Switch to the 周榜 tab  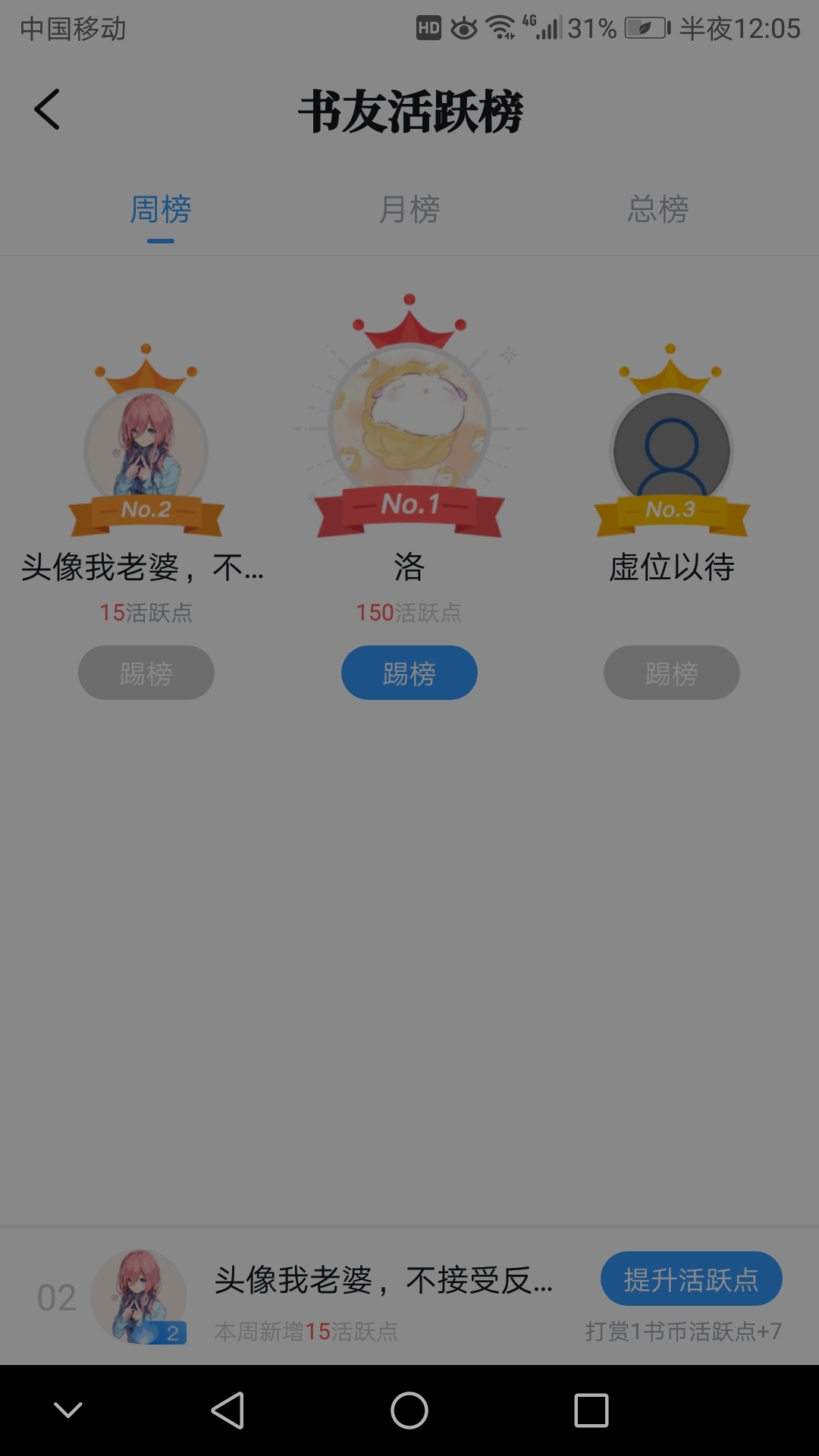(x=161, y=209)
